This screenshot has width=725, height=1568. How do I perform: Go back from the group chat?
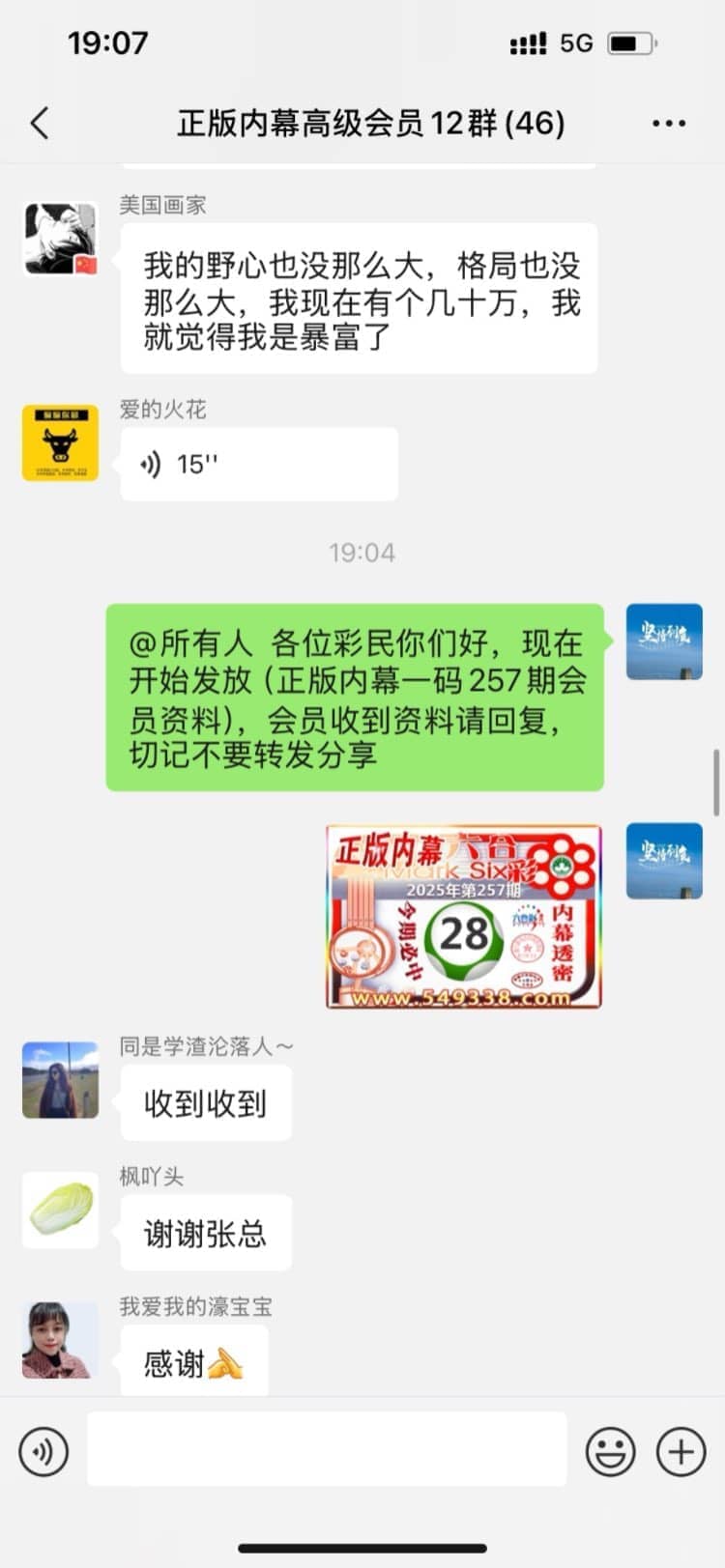pos(40,124)
